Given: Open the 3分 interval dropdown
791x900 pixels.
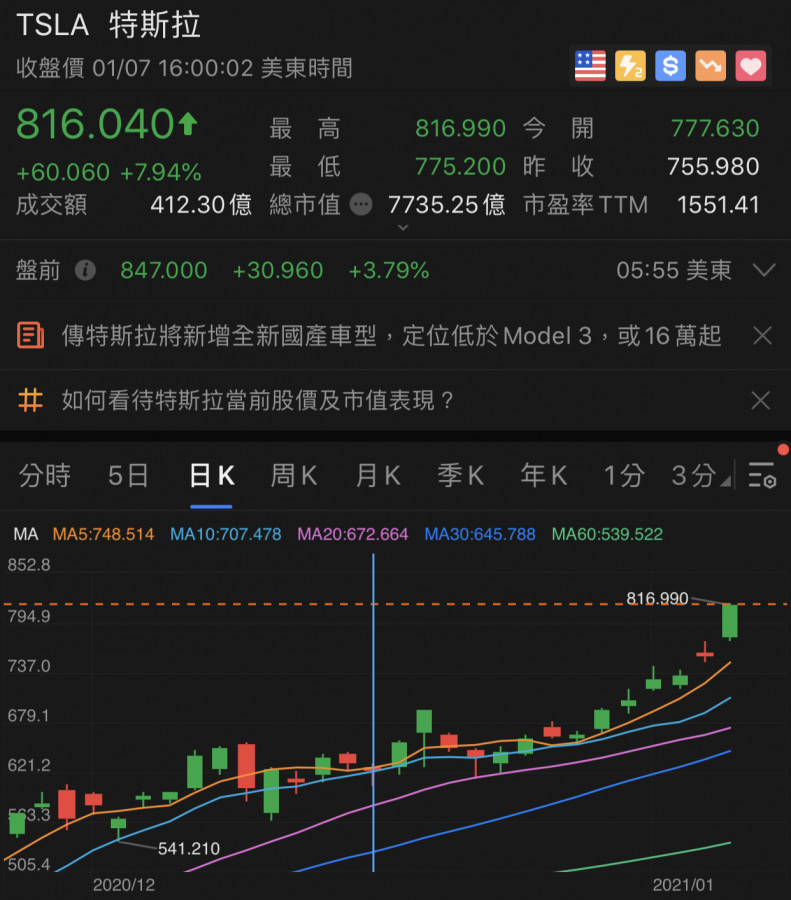Looking at the screenshot, I should pyautogui.click(x=694, y=475).
